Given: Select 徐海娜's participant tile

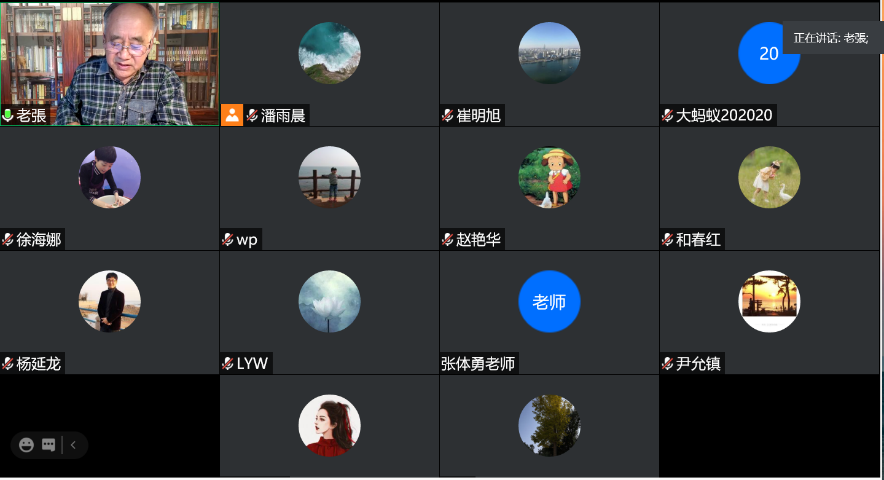Looking at the screenshot, I should [x=109, y=188].
